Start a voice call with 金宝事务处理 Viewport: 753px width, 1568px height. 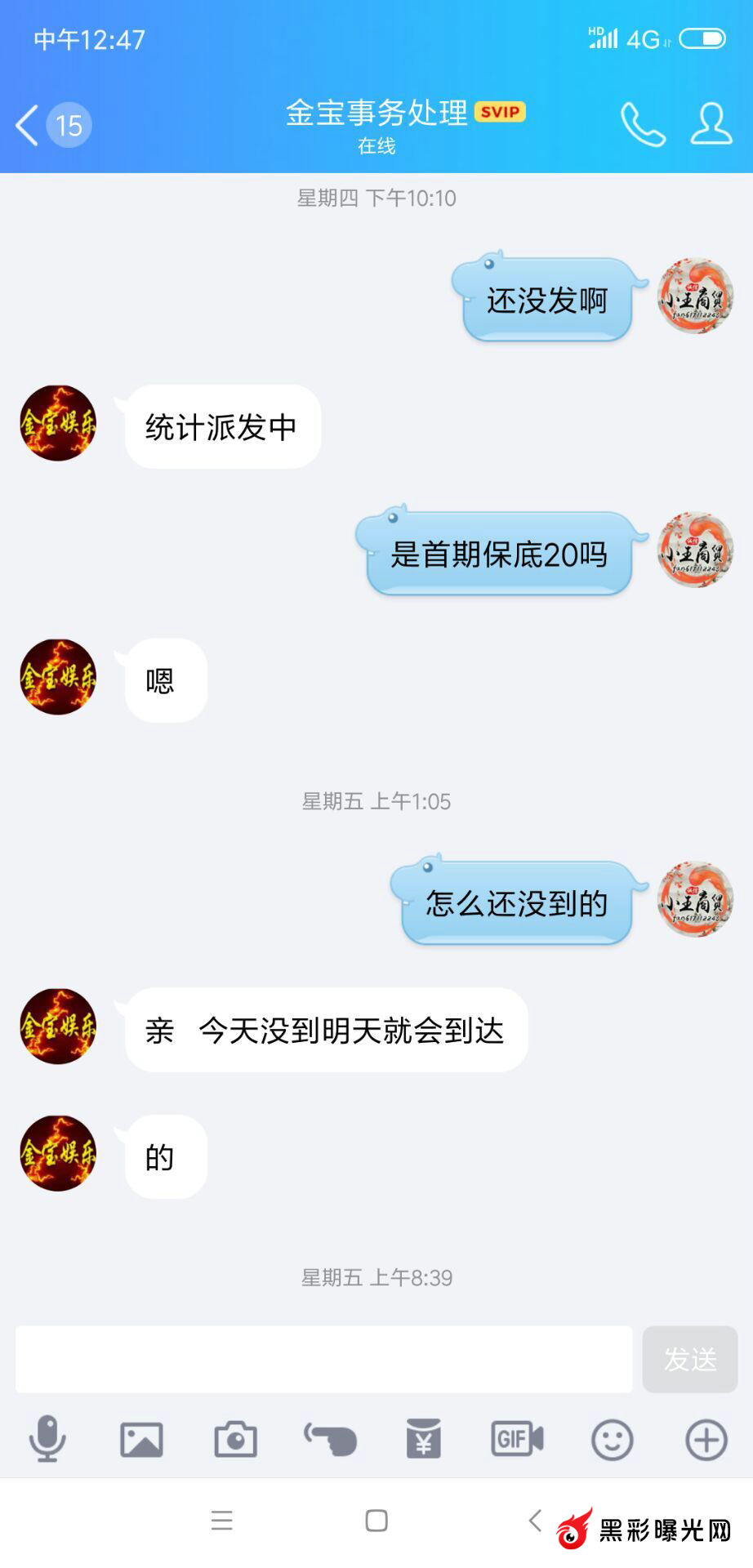click(643, 125)
